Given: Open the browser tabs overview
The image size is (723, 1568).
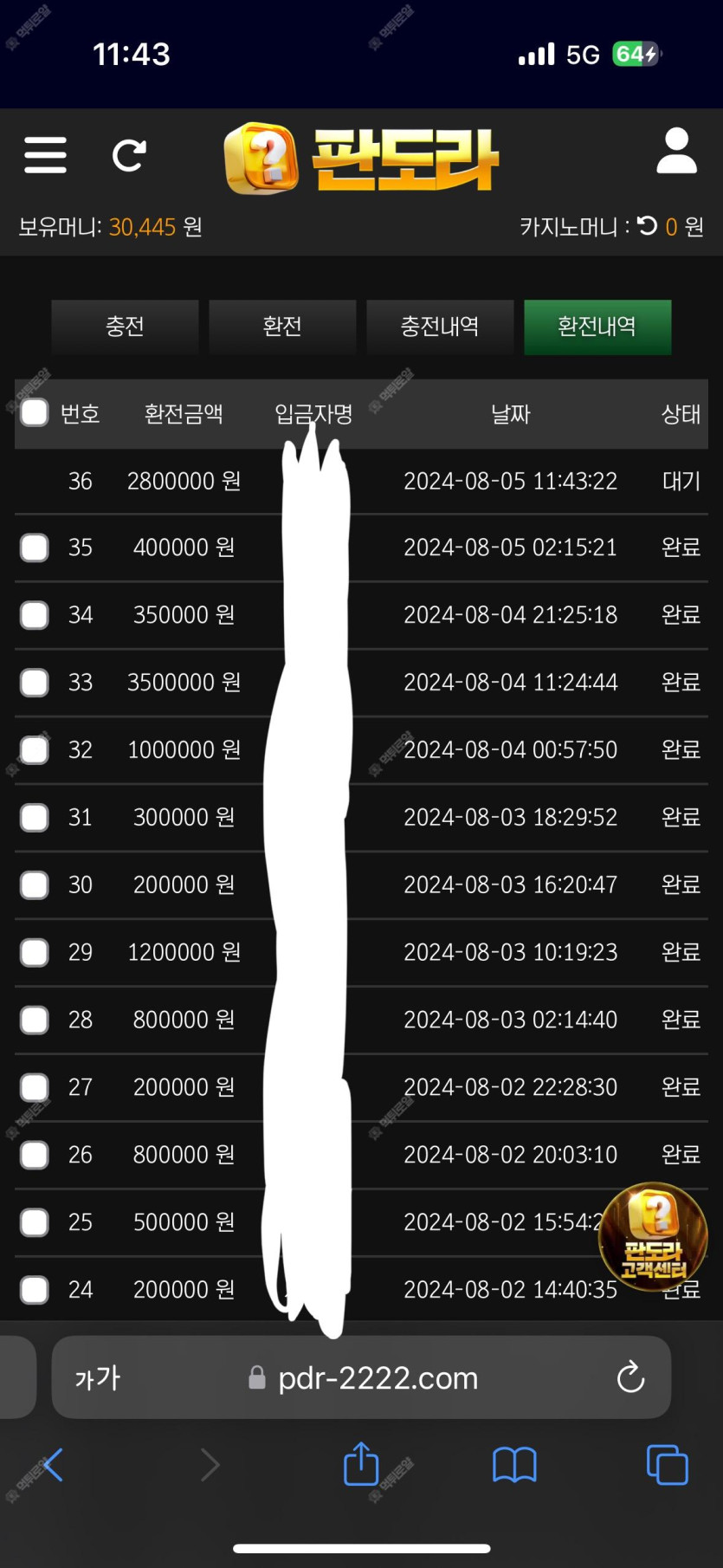Looking at the screenshot, I should coord(668,1465).
